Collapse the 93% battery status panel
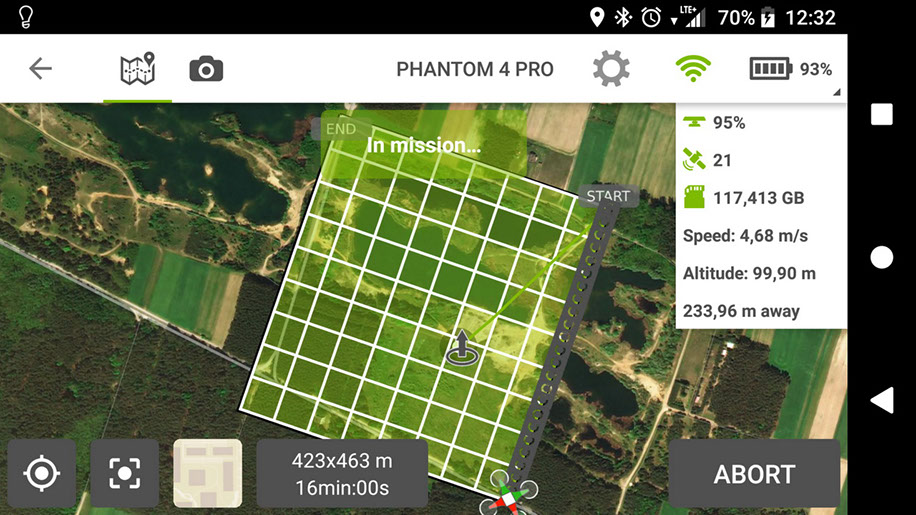 (791, 69)
